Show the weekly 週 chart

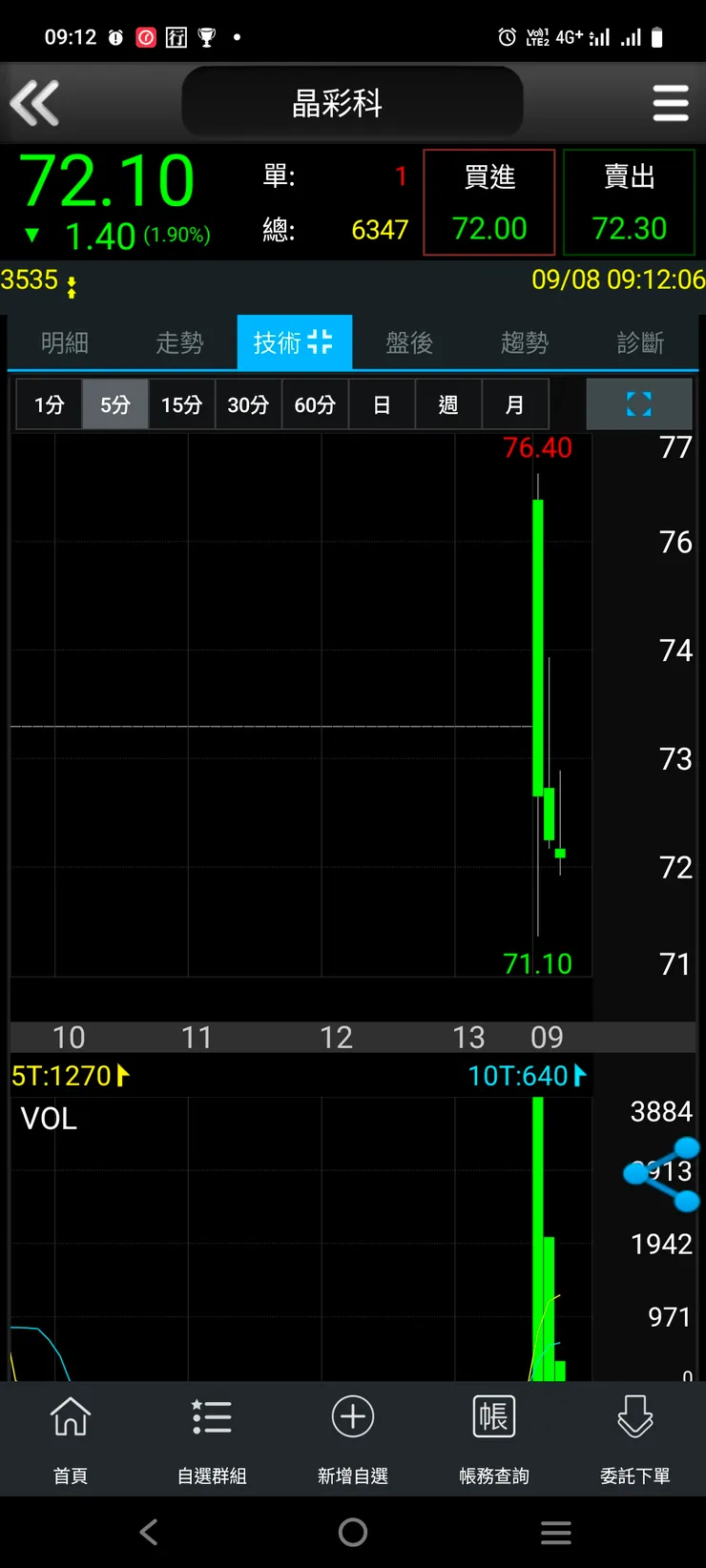coord(448,404)
